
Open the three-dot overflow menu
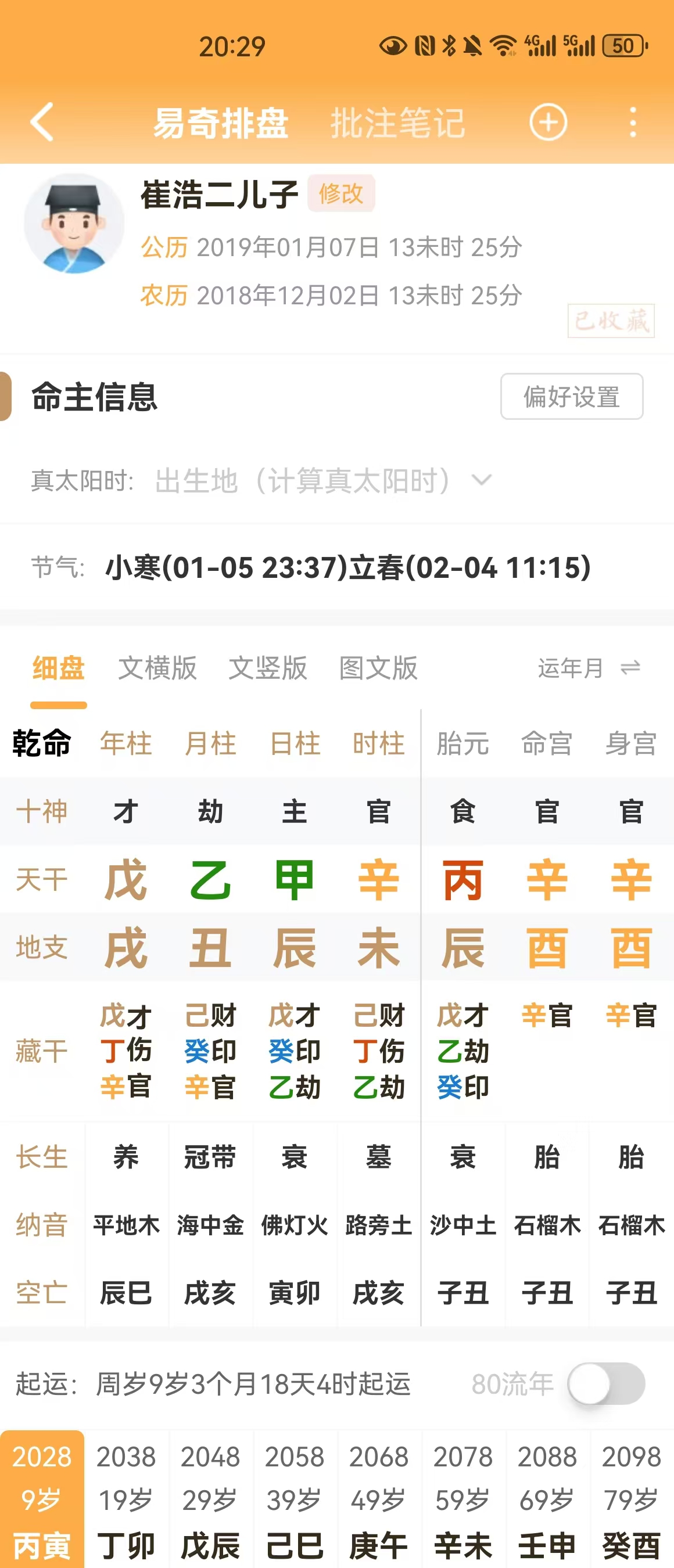(633, 123)
